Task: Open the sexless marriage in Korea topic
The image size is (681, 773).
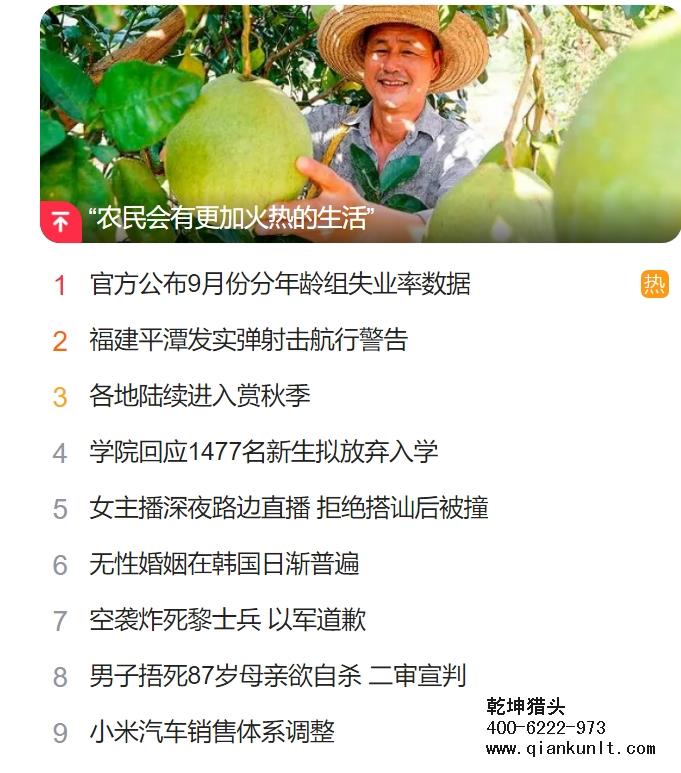Action: point(224,564)
